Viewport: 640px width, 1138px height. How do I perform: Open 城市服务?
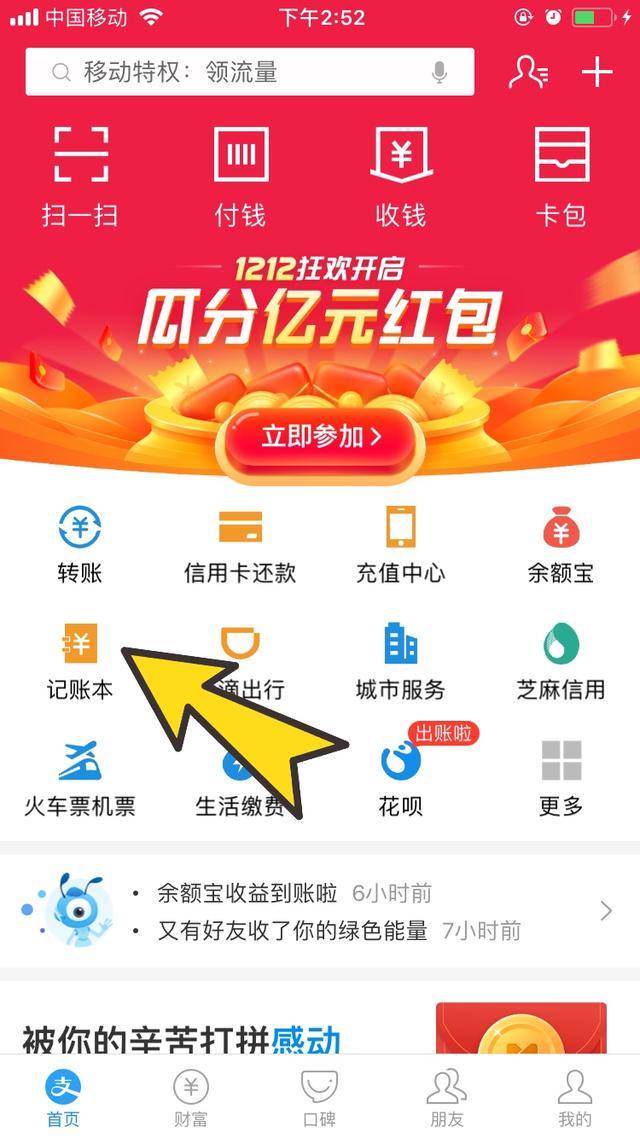point(400,661)
